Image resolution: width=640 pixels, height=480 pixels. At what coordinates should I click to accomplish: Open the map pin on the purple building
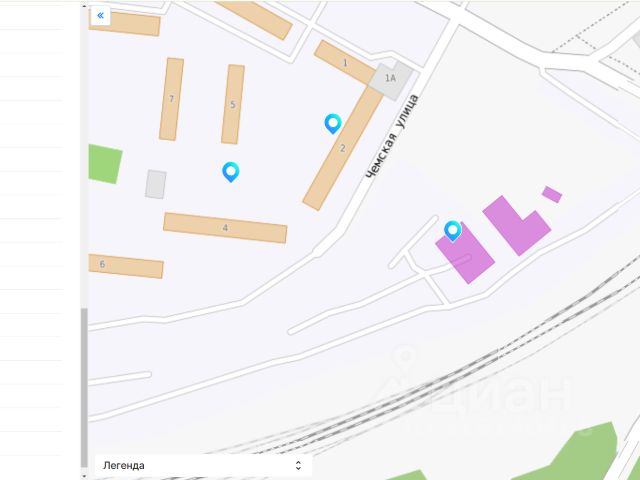pyautogui.click(x=452, y=230)
